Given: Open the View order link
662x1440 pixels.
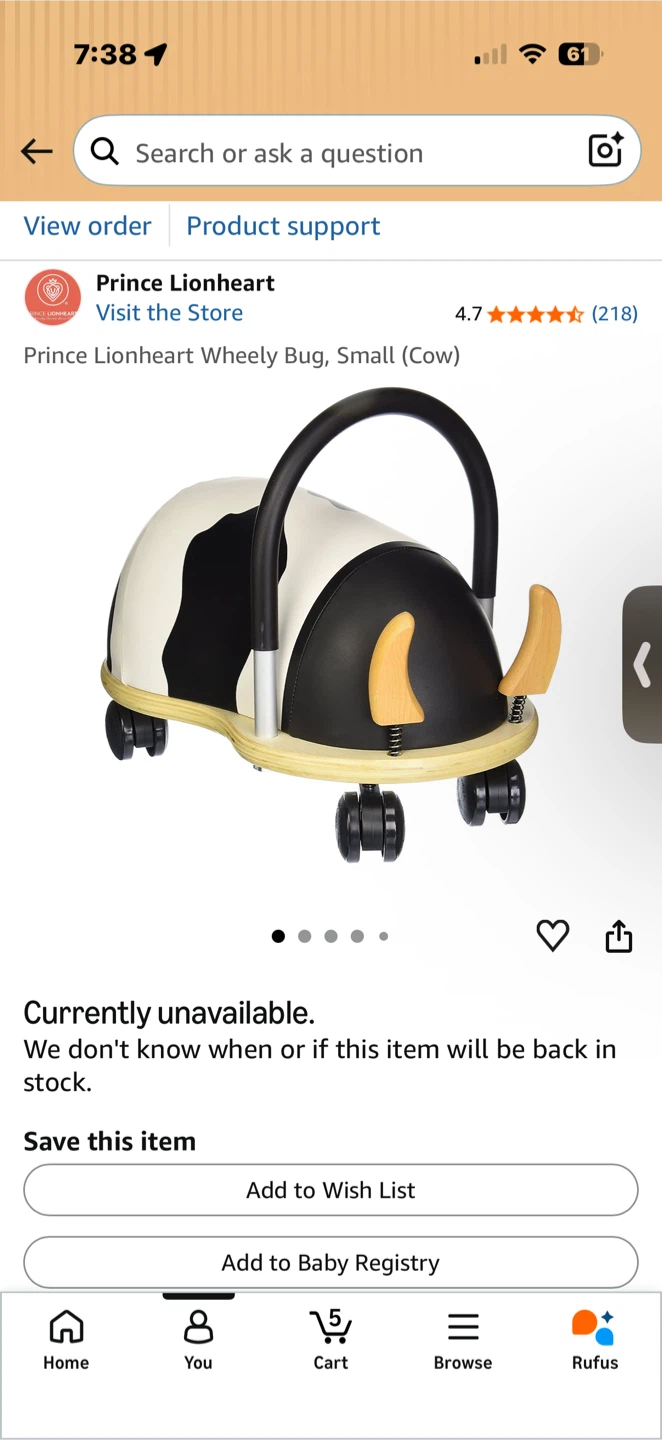Looking at the screenshot, I should coord(88,226).
